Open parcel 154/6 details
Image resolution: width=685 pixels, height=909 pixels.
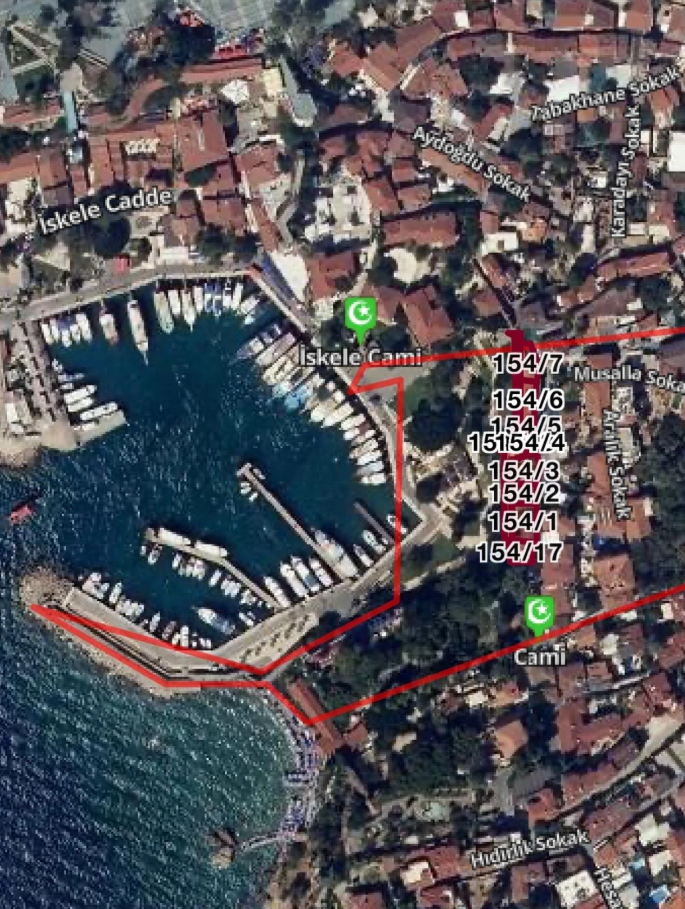coord(528,400)
